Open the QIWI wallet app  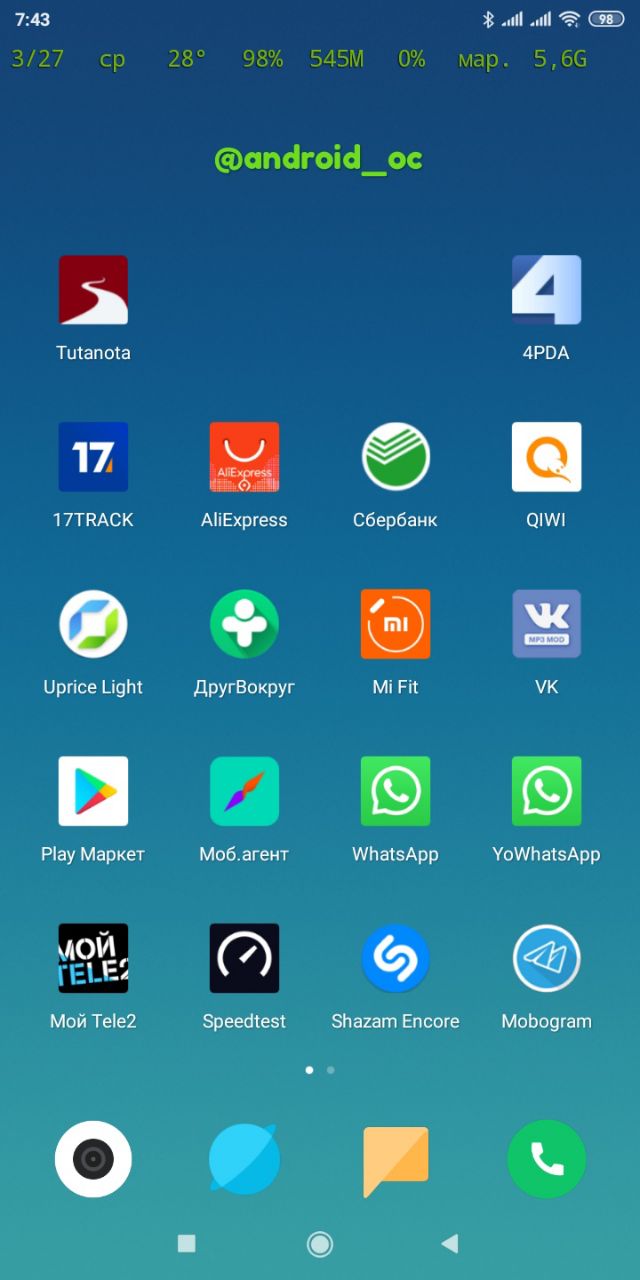click(x=546, y=457)
